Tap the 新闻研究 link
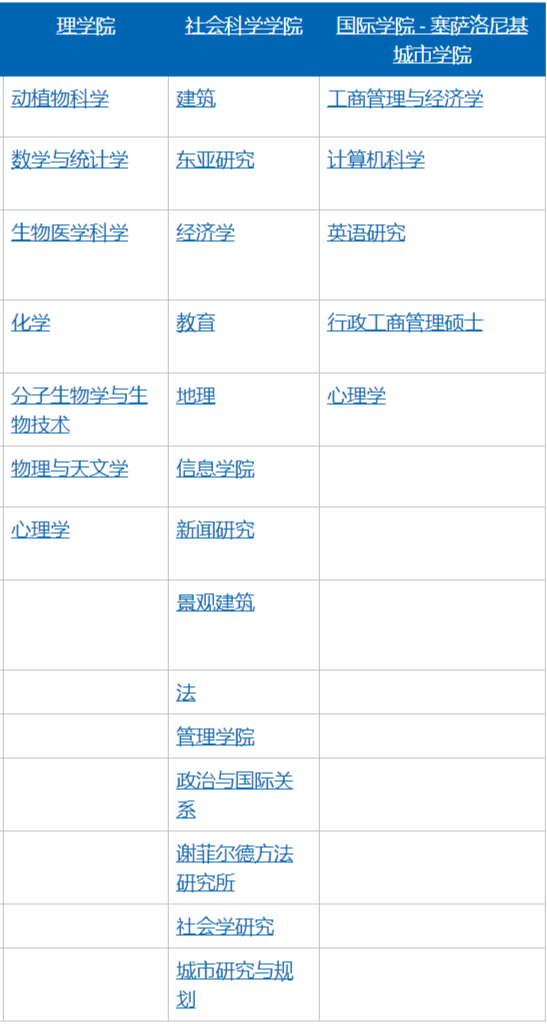The width and height of the screenshot is (547, 1024). (215, 530)
